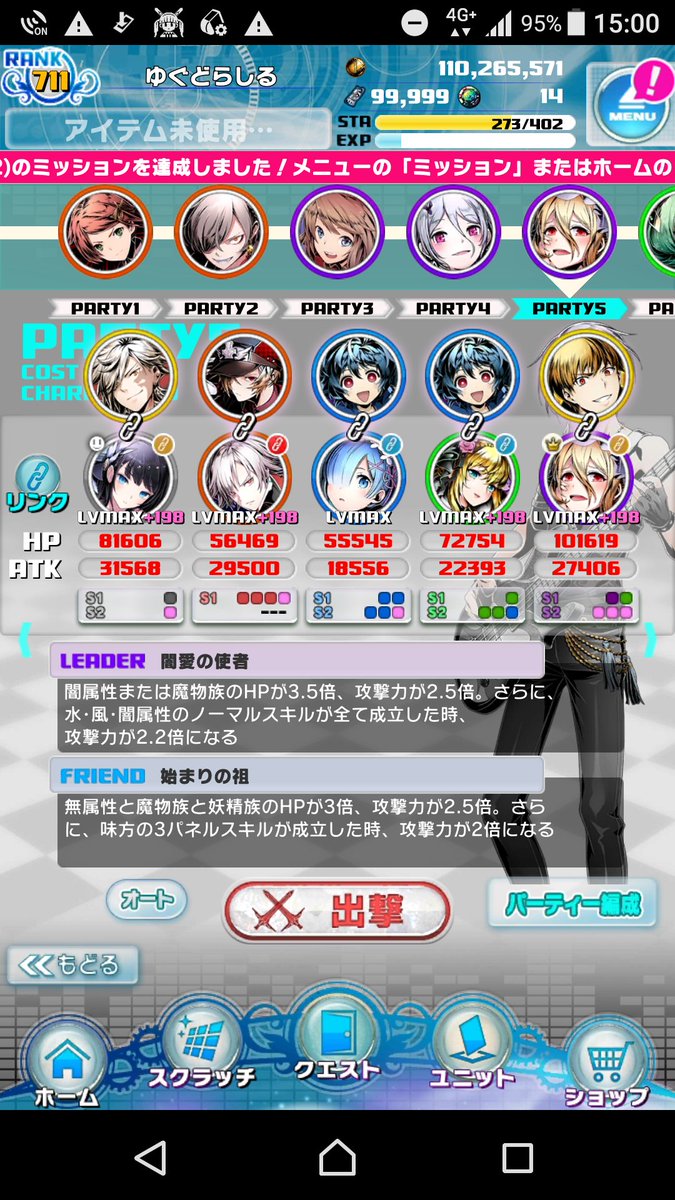Show next party with right arrow
The width and height of the screenshot is (675, 1200).
(650, 637)
